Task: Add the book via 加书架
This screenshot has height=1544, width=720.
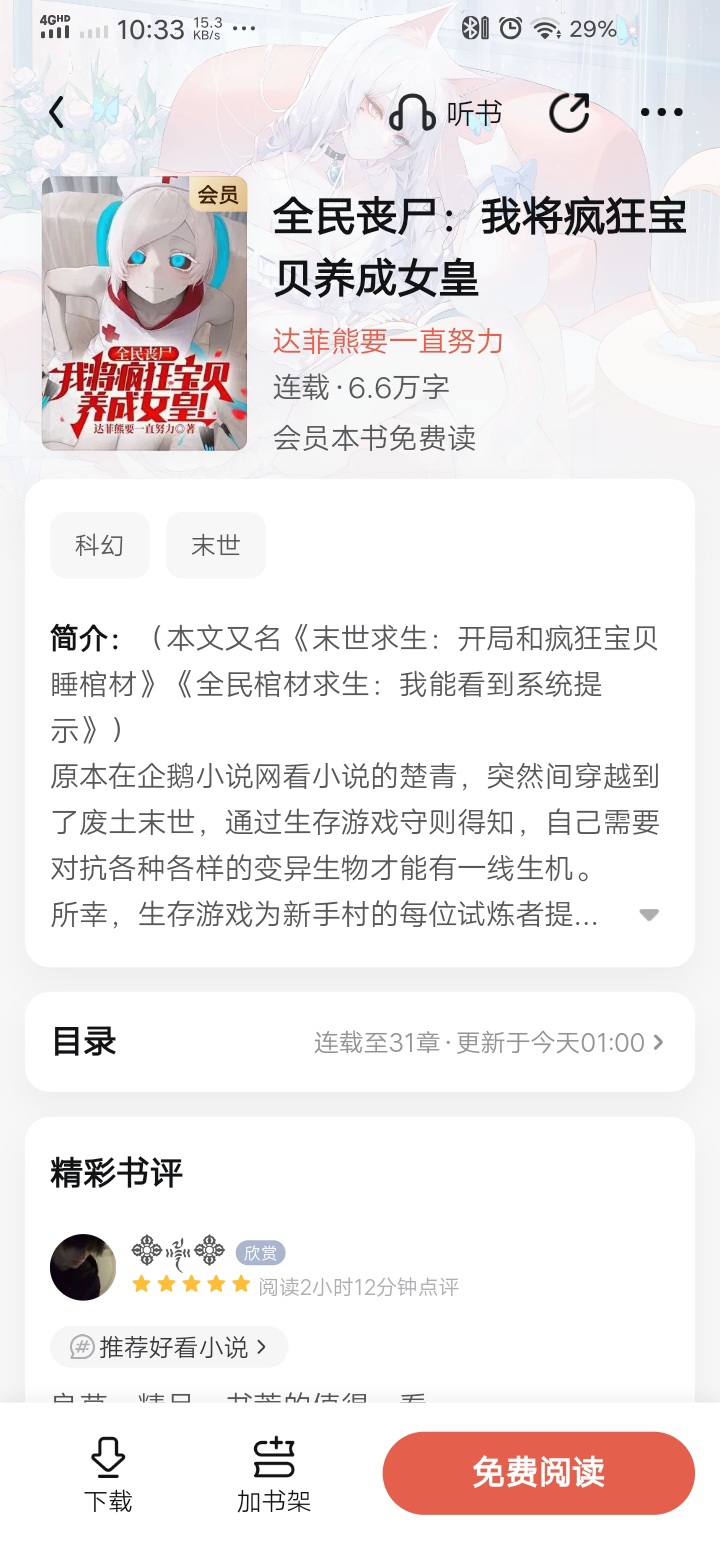Action: click(x=274, y=1474)
